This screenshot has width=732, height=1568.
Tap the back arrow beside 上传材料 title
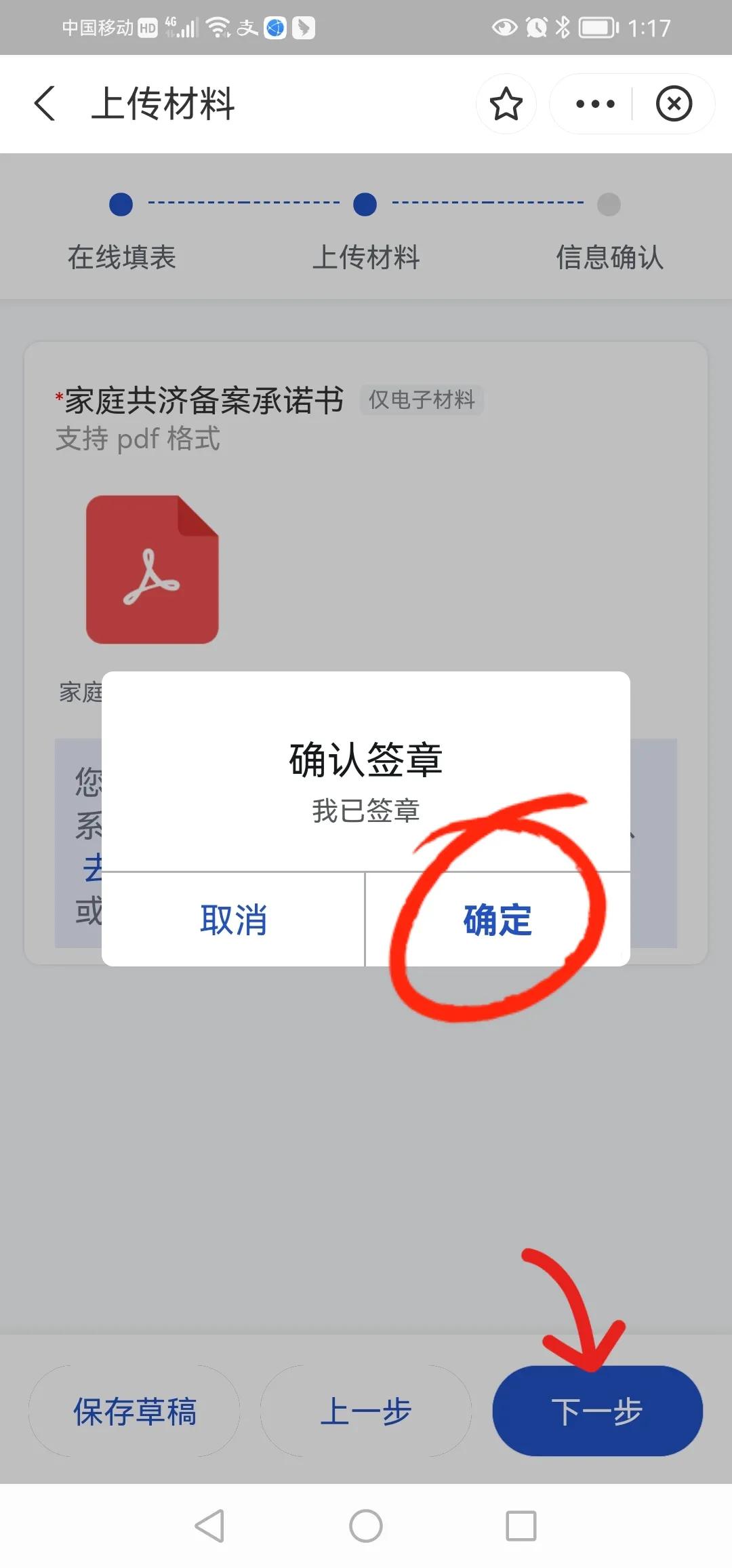tap(45, 104)
